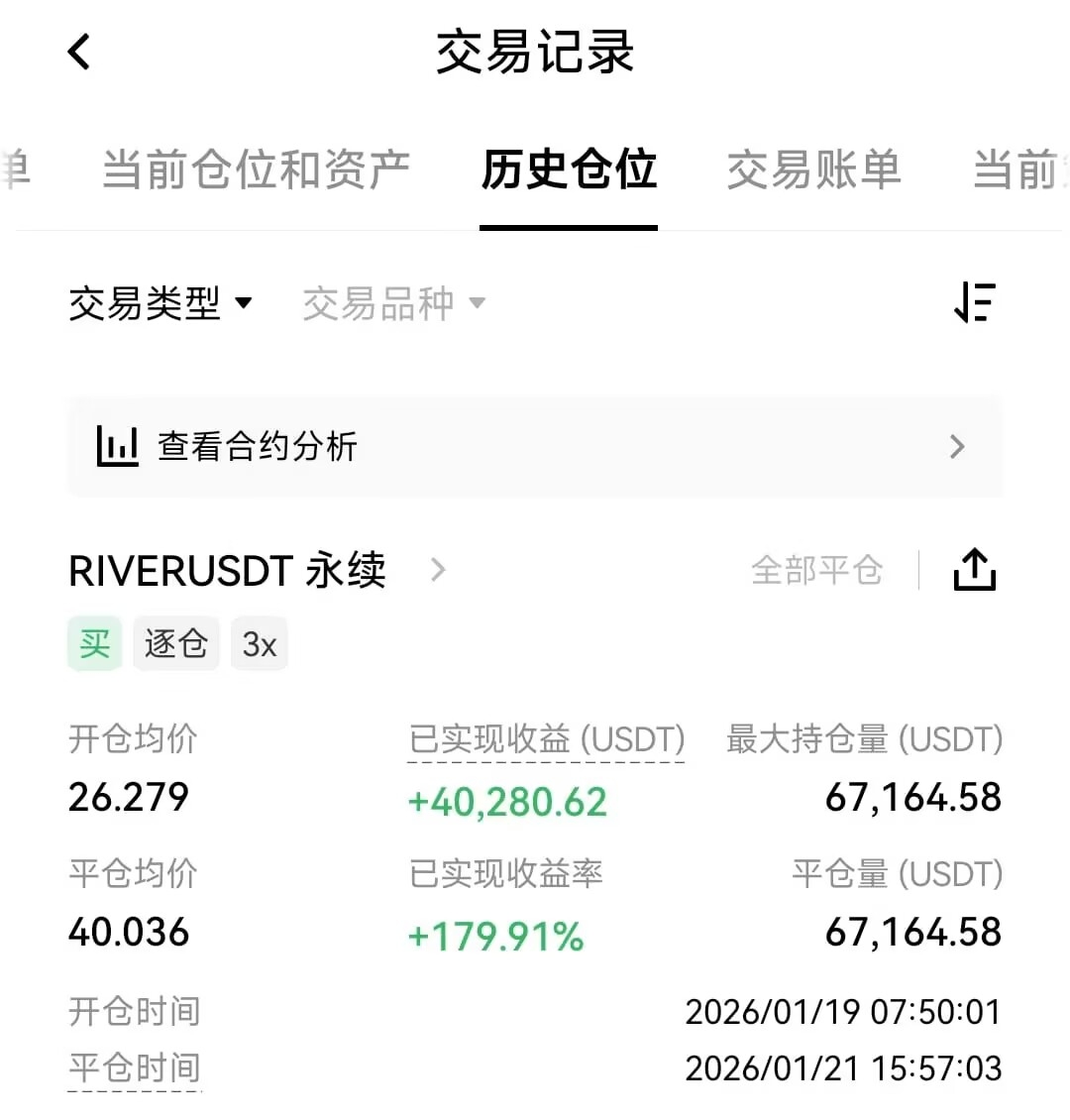
Task: Switch to 当前仓位和资产 tab
Action: click(256, 168)
